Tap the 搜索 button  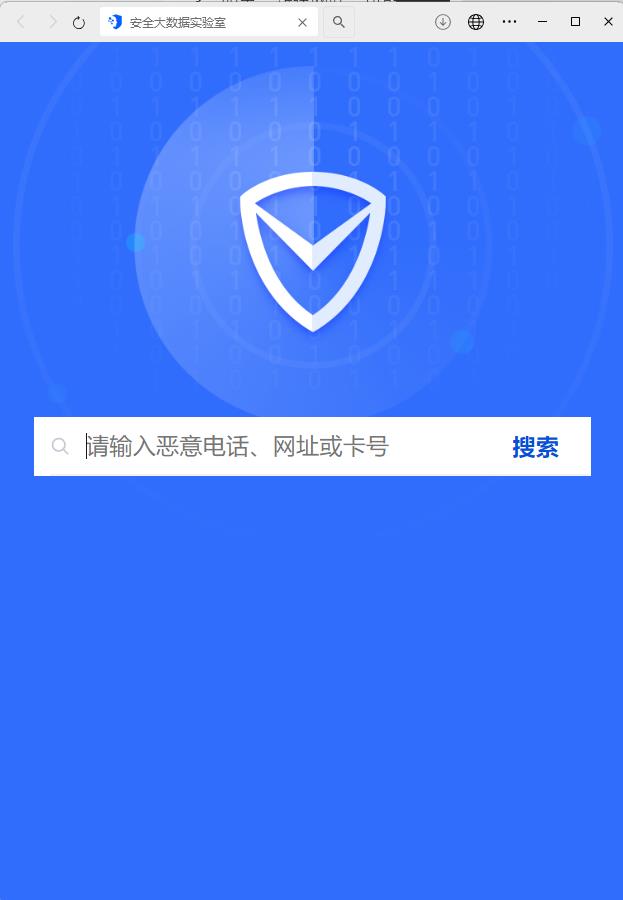tap(535, 447)
